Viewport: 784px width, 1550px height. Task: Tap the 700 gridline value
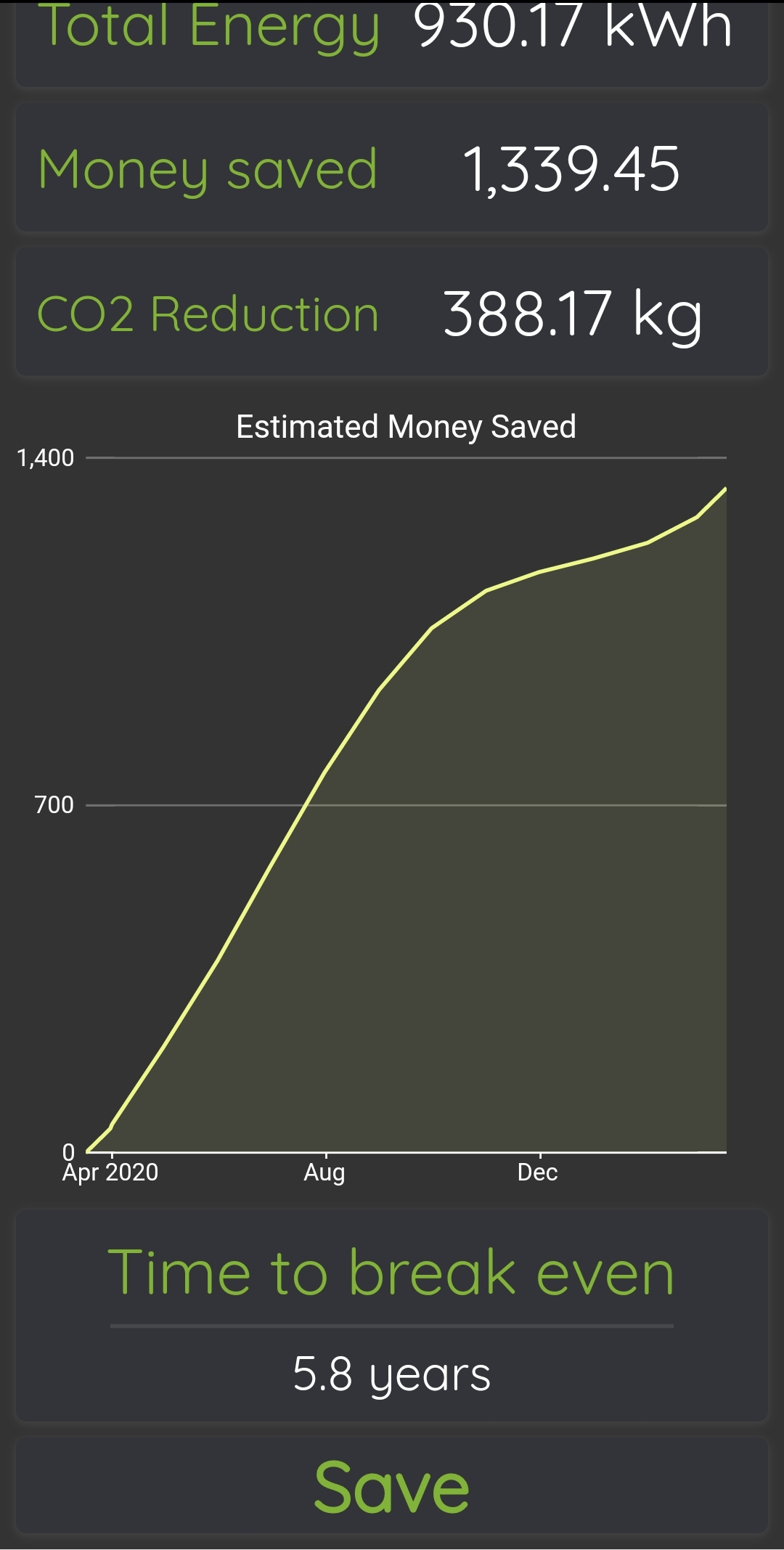(54, 804)
